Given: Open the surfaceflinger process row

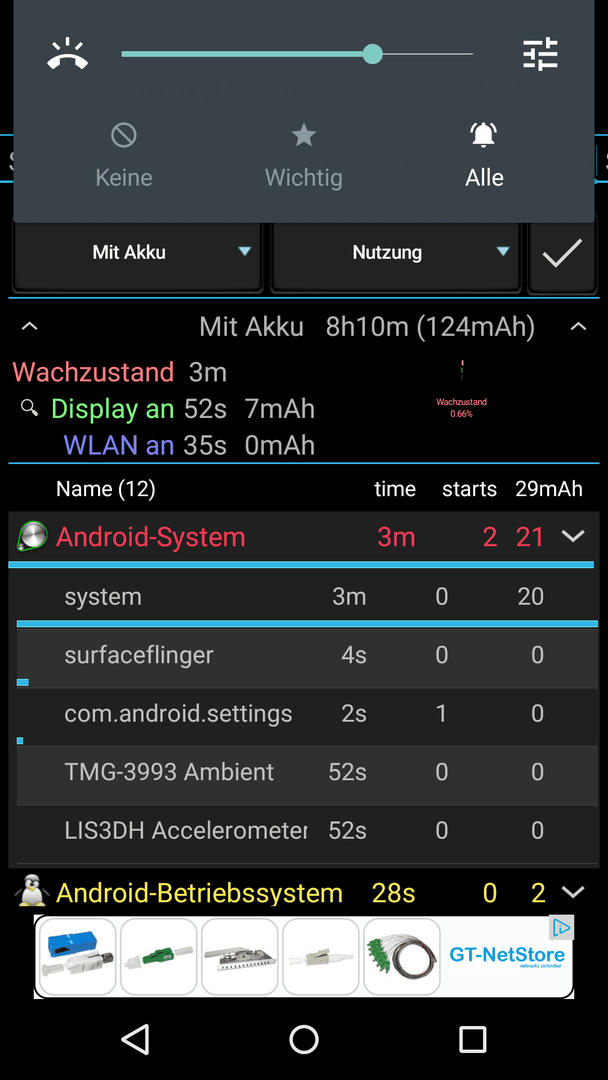Looking at the screenshot, I should point(300,656).
